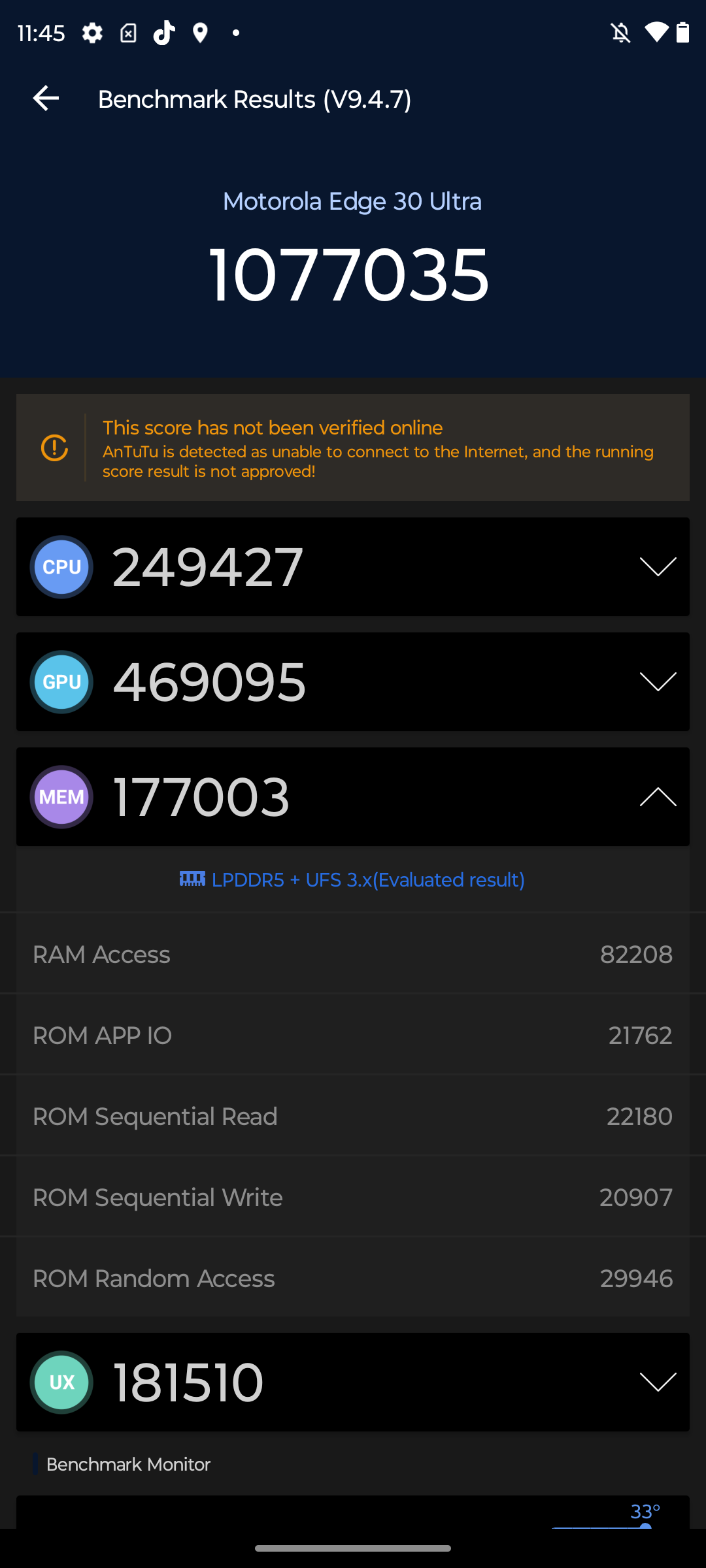Expand the UX score details
706x1568 pixels.
tap(658, 1382)
